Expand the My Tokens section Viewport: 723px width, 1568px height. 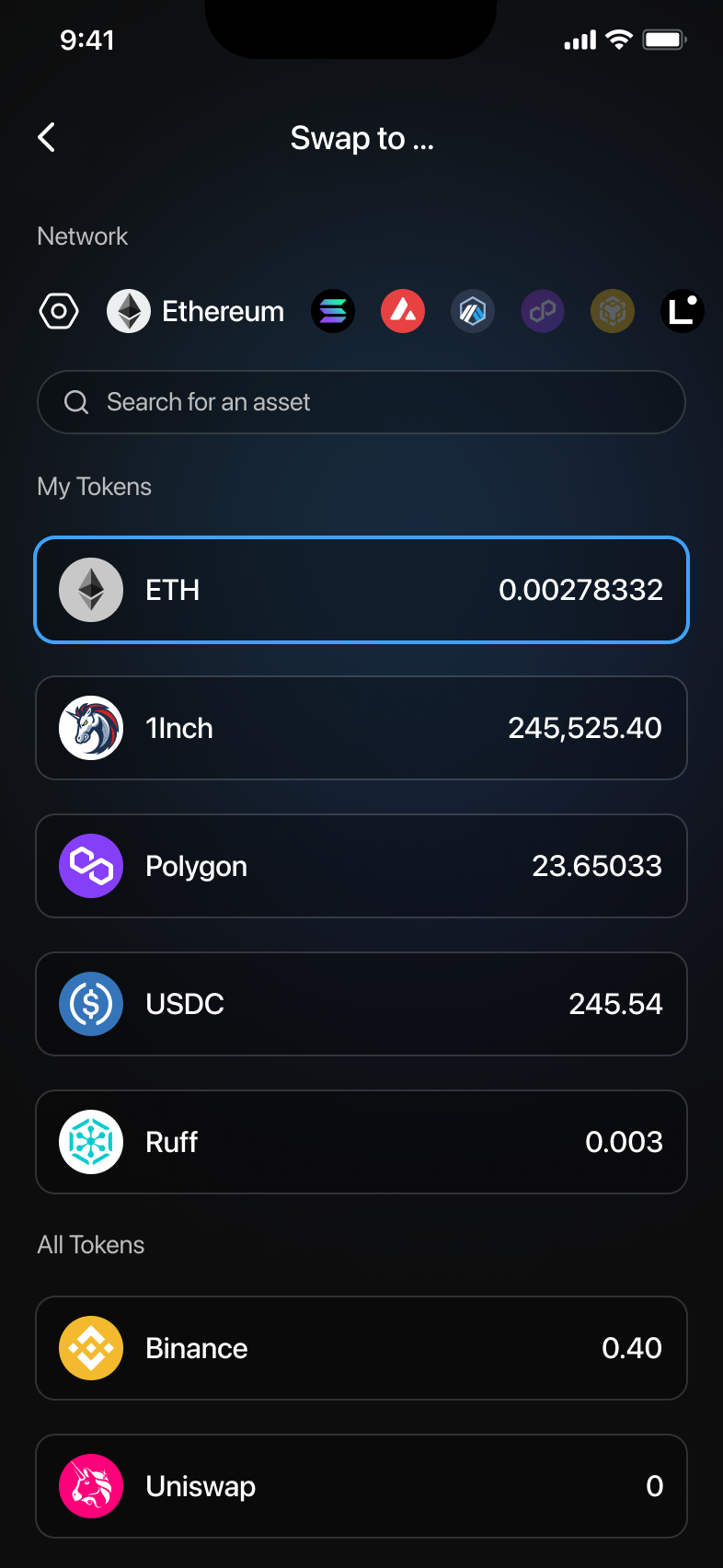[94, 486]
